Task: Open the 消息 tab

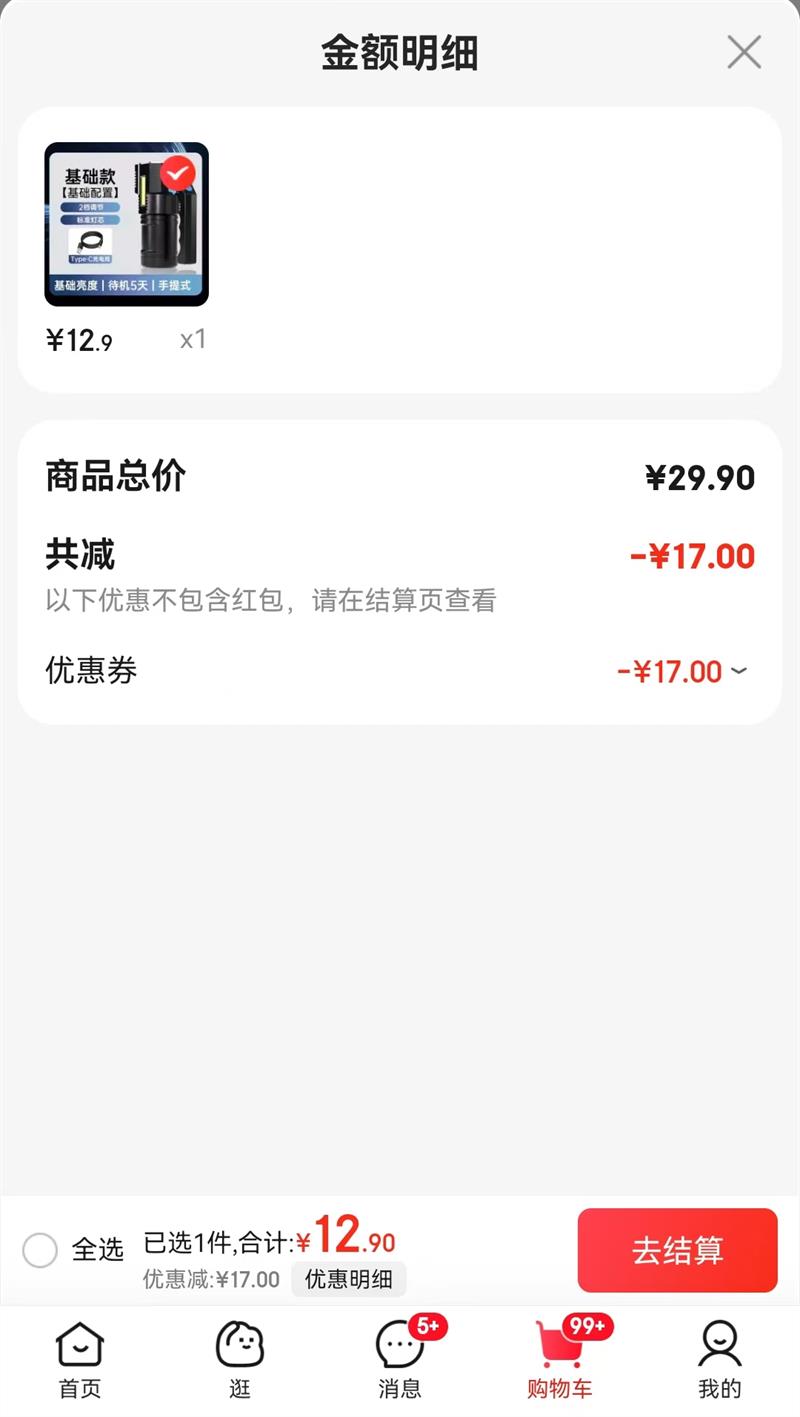Action: (x=400, y=1360)
